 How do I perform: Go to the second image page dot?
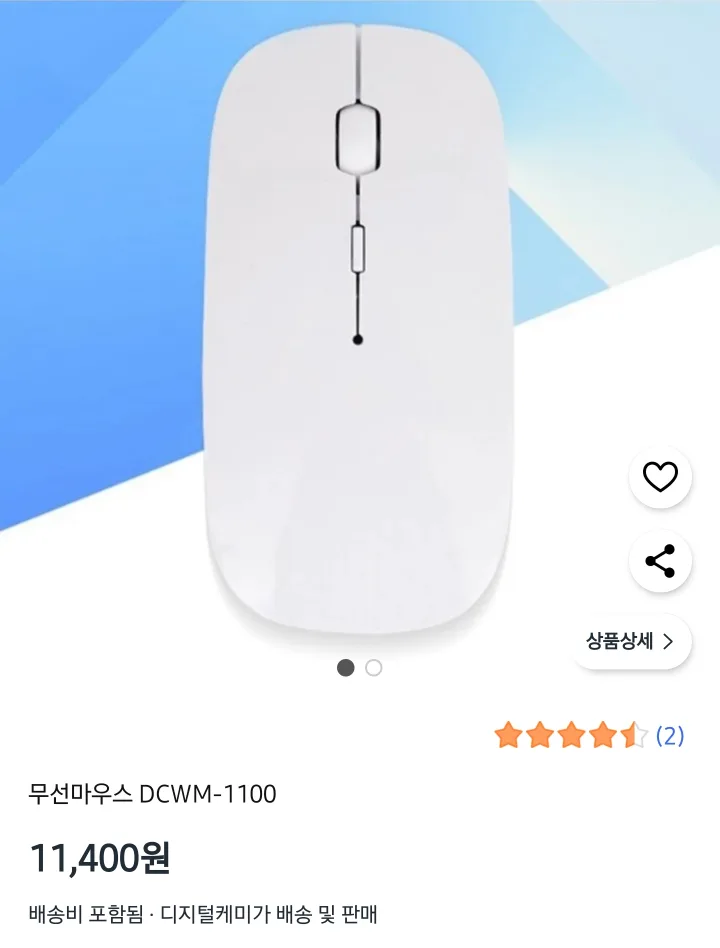tap(374, 668)
